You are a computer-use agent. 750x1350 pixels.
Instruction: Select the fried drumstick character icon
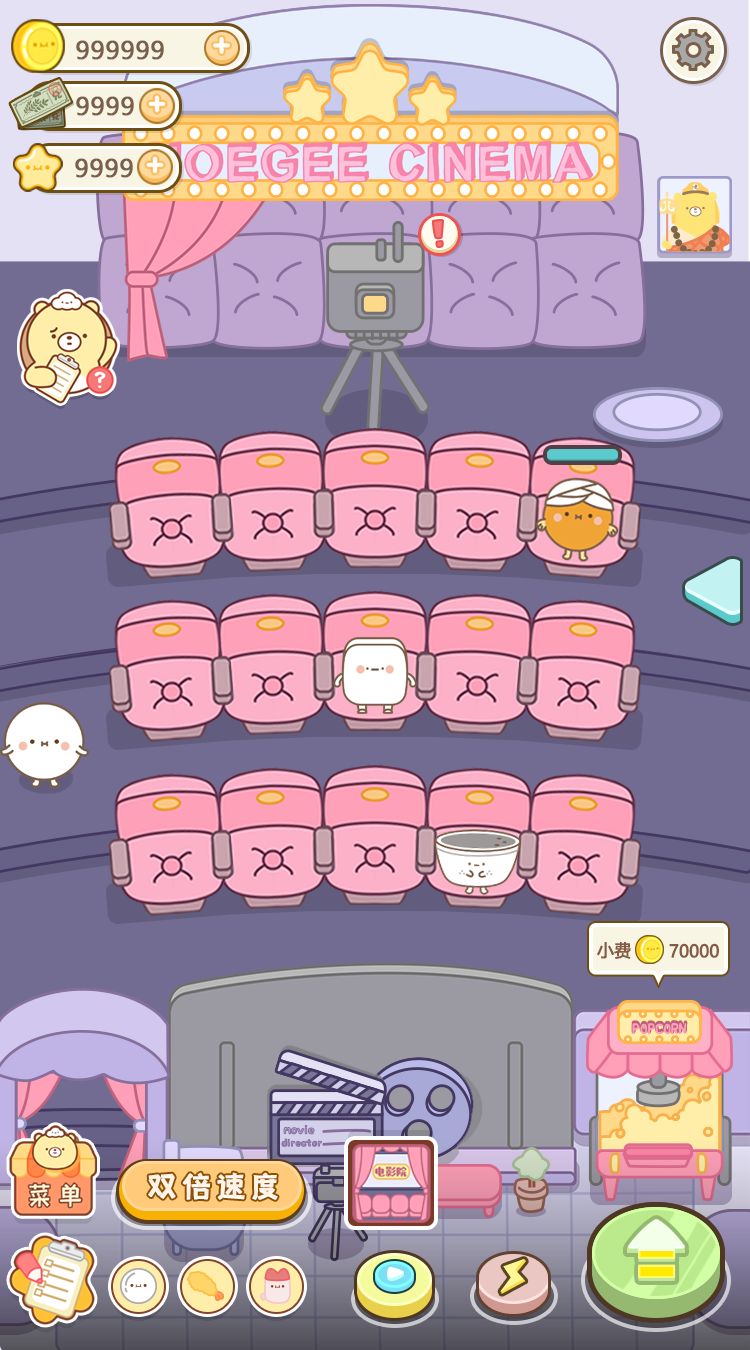tap(207, 1286)
